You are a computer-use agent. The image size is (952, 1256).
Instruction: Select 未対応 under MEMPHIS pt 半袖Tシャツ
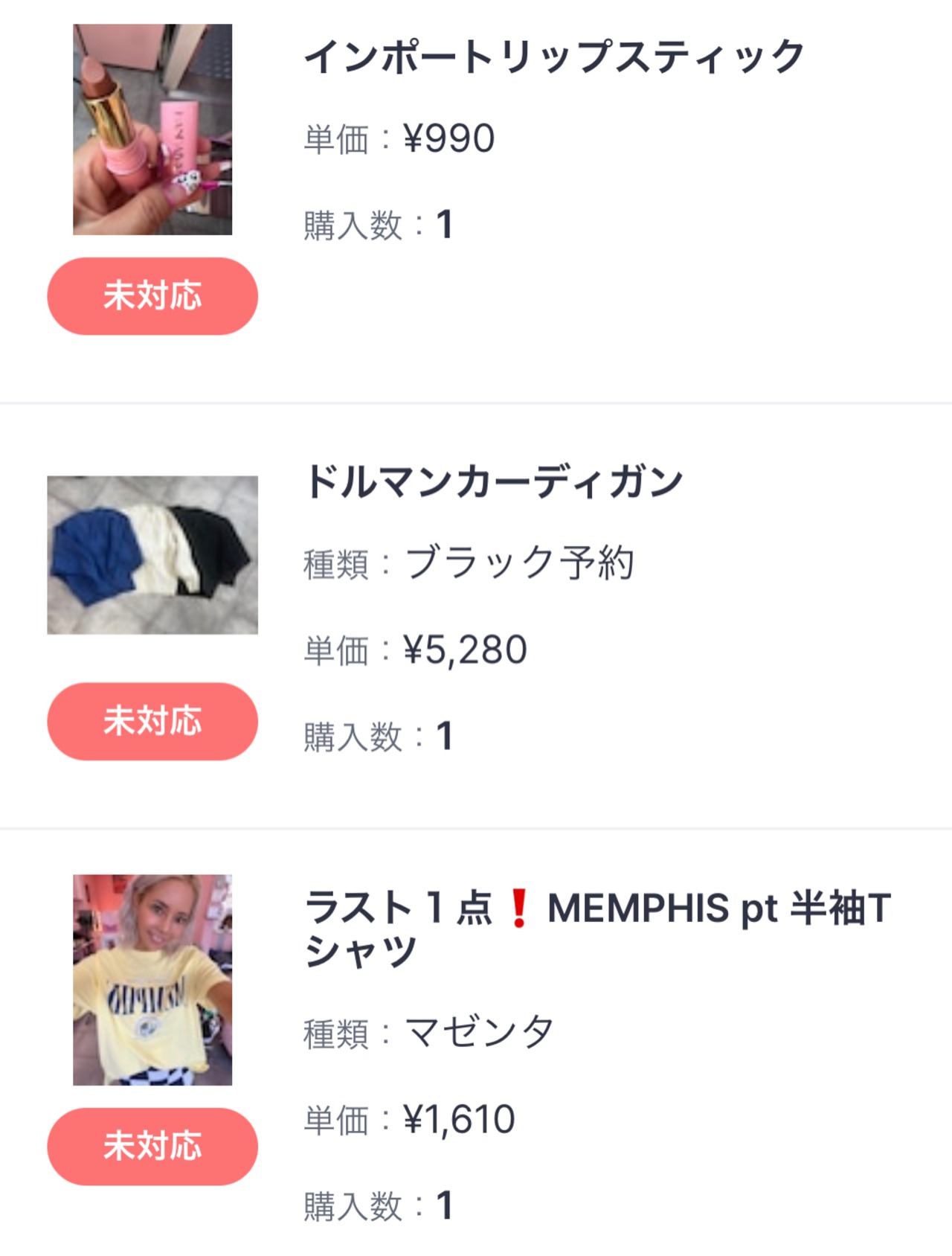152,1146
